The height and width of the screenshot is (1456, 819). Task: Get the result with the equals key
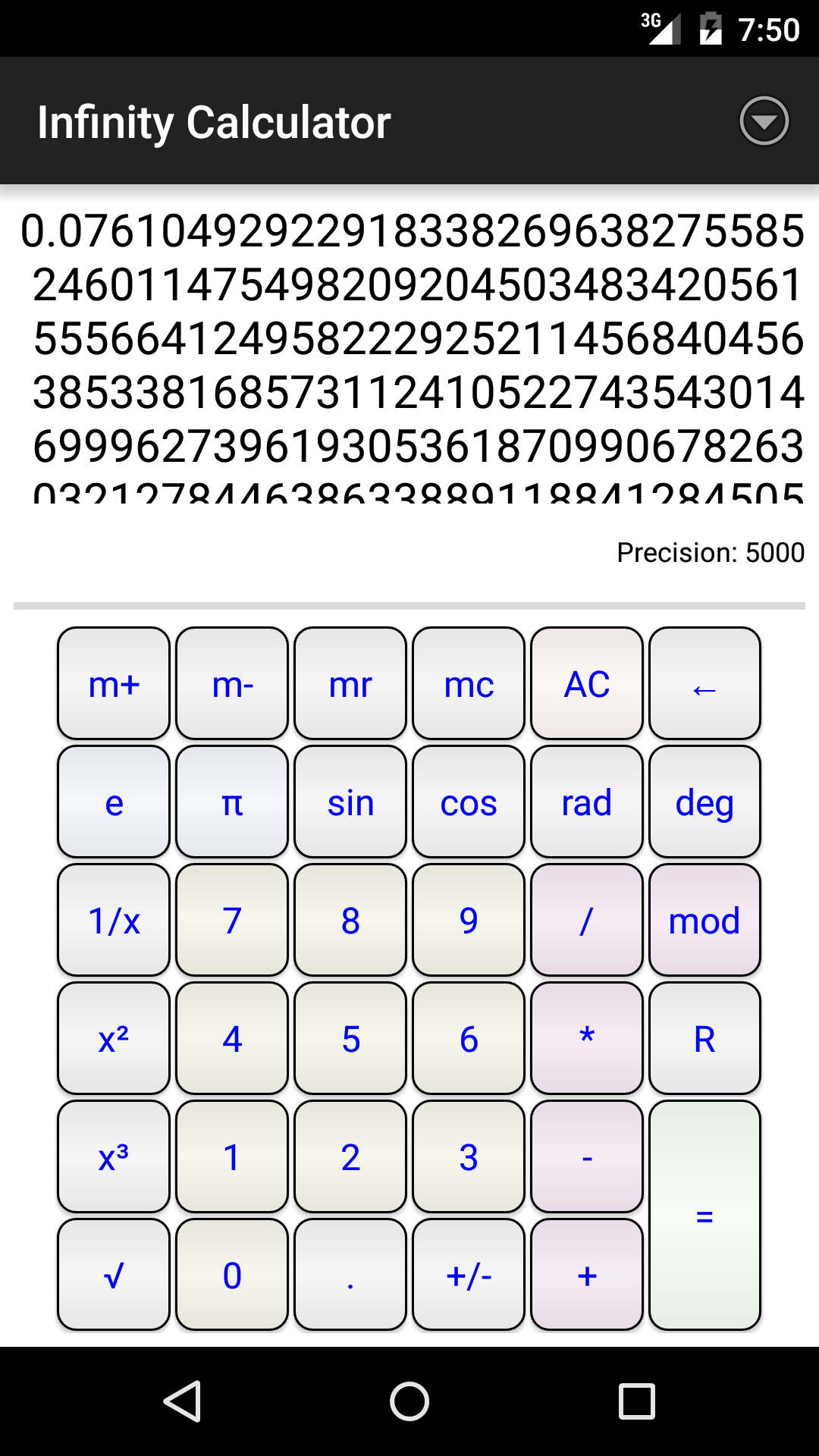coord(704,1216)
